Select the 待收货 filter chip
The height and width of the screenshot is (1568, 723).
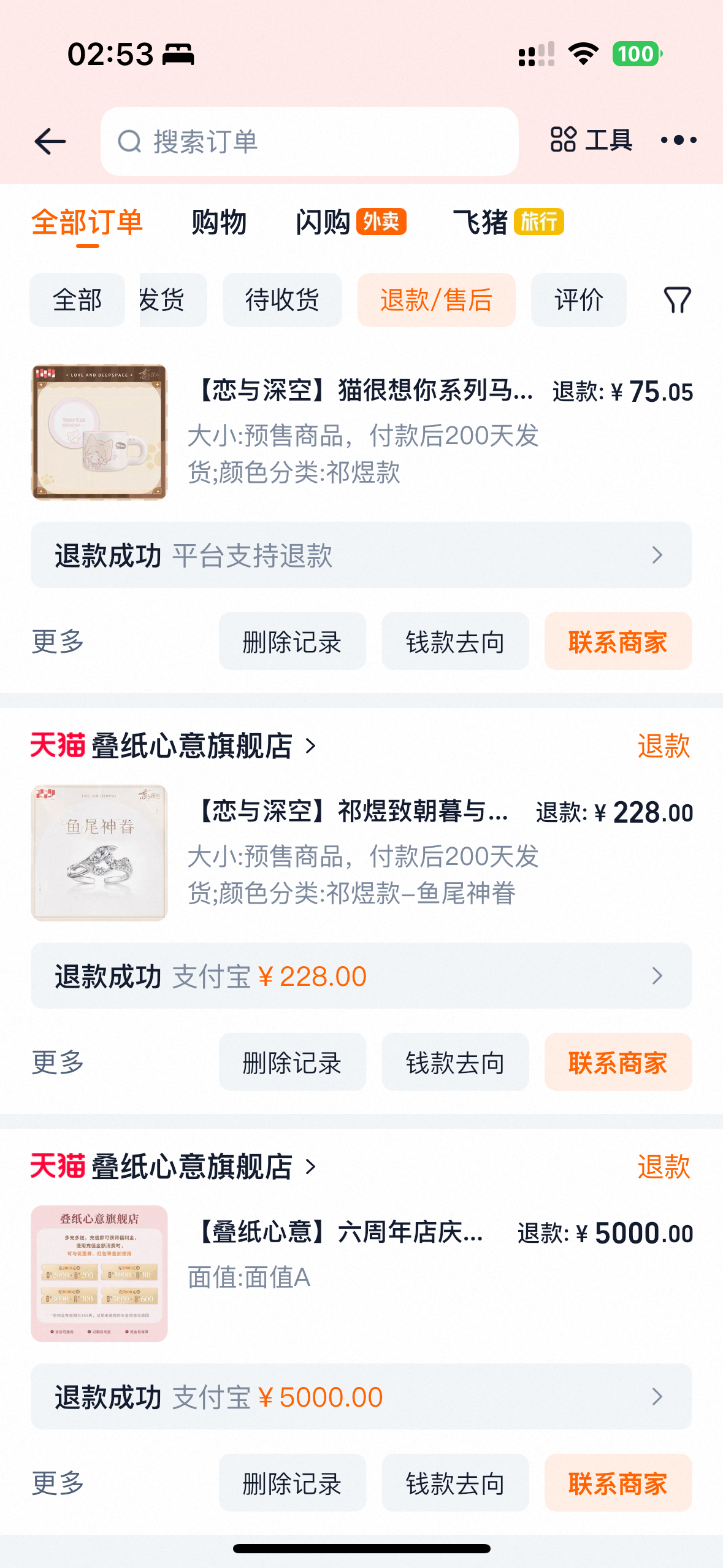(282, 300)
